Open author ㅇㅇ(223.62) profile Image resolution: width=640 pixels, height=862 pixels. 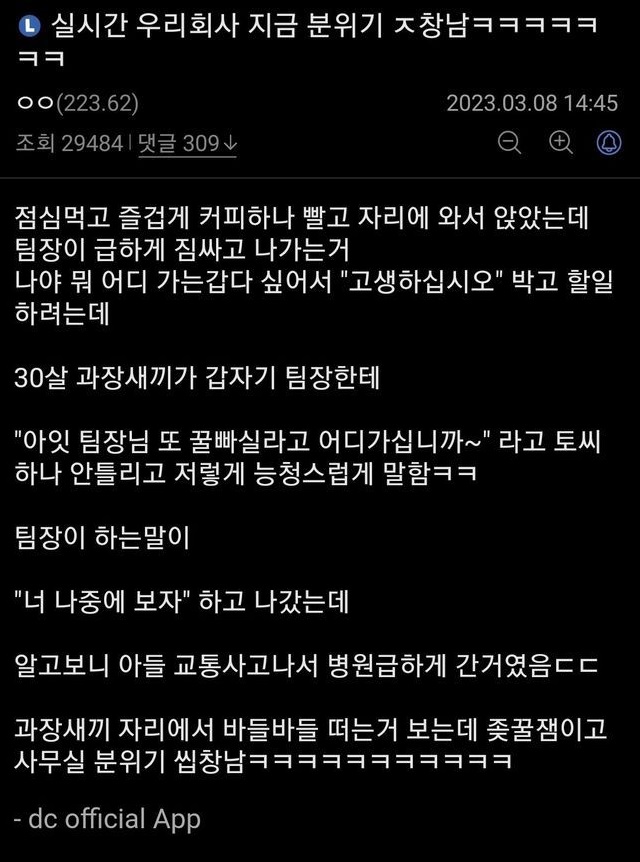point(78,103)
